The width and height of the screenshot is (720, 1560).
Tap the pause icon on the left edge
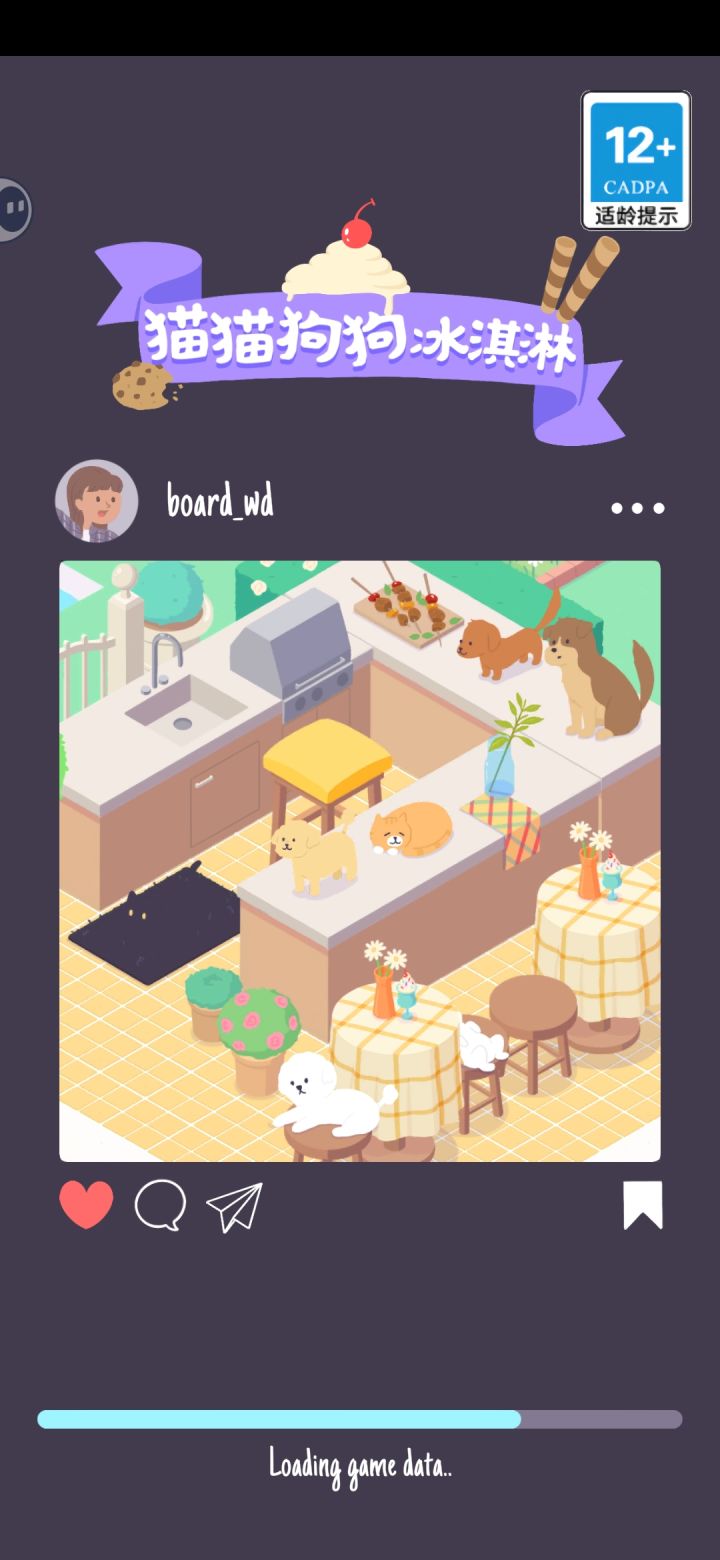tap(14, 210)
